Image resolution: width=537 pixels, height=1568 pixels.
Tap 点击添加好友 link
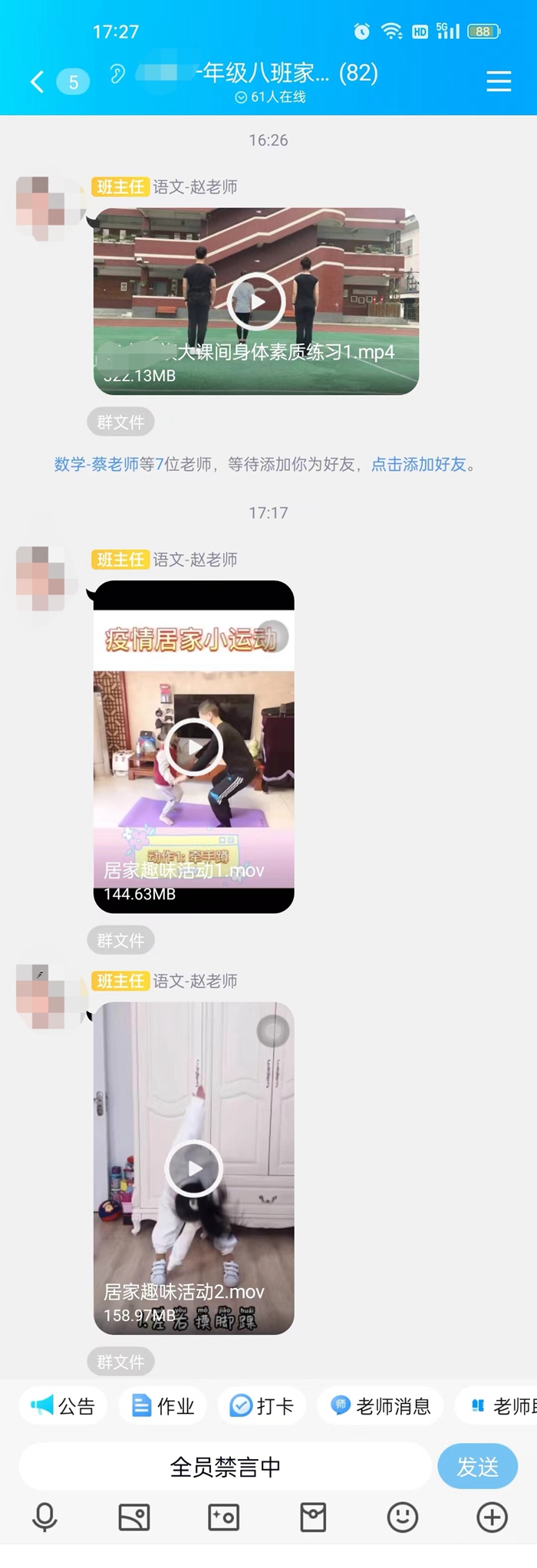(419, 465)
